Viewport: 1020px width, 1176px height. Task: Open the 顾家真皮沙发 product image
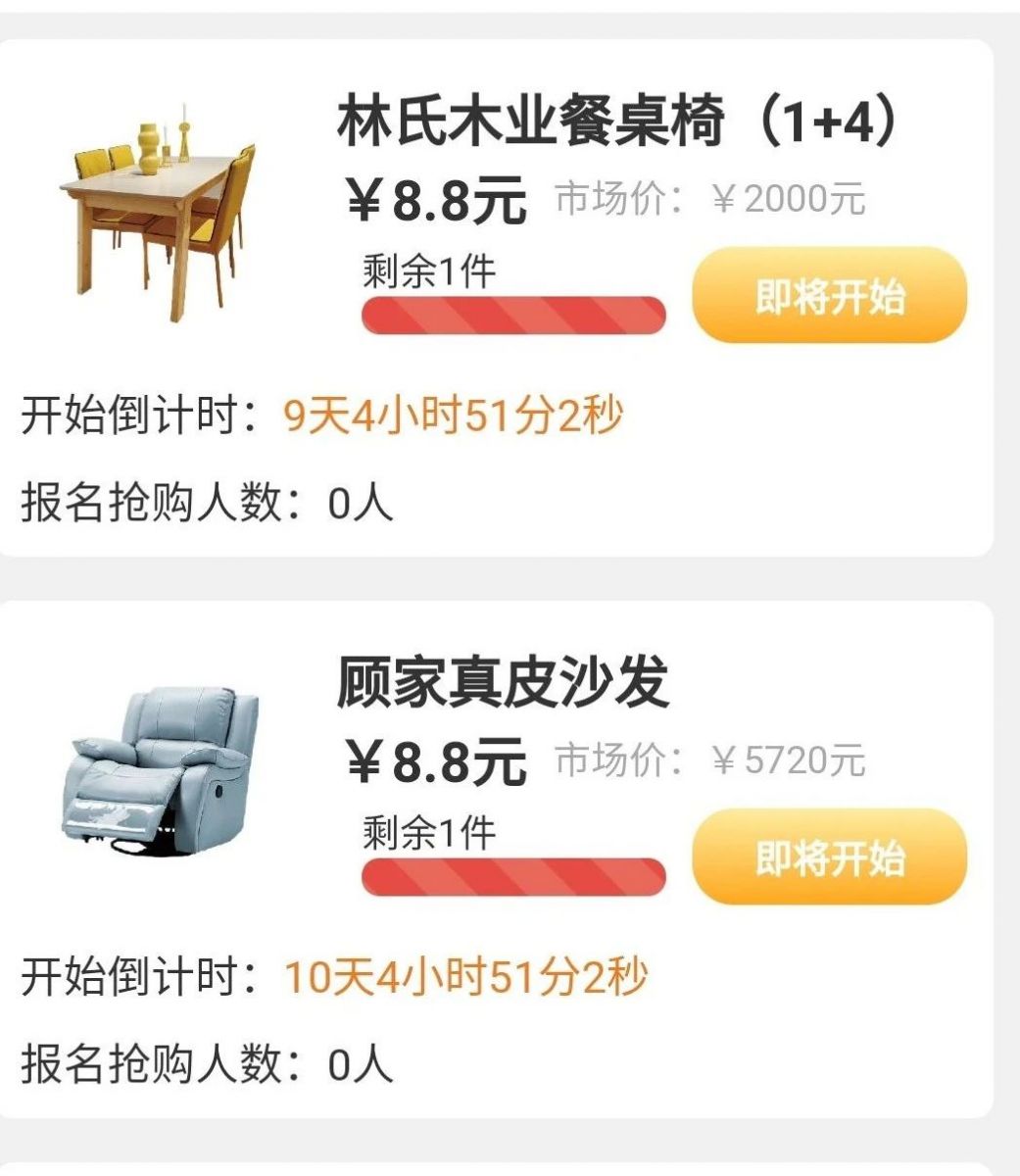(160, 768)
